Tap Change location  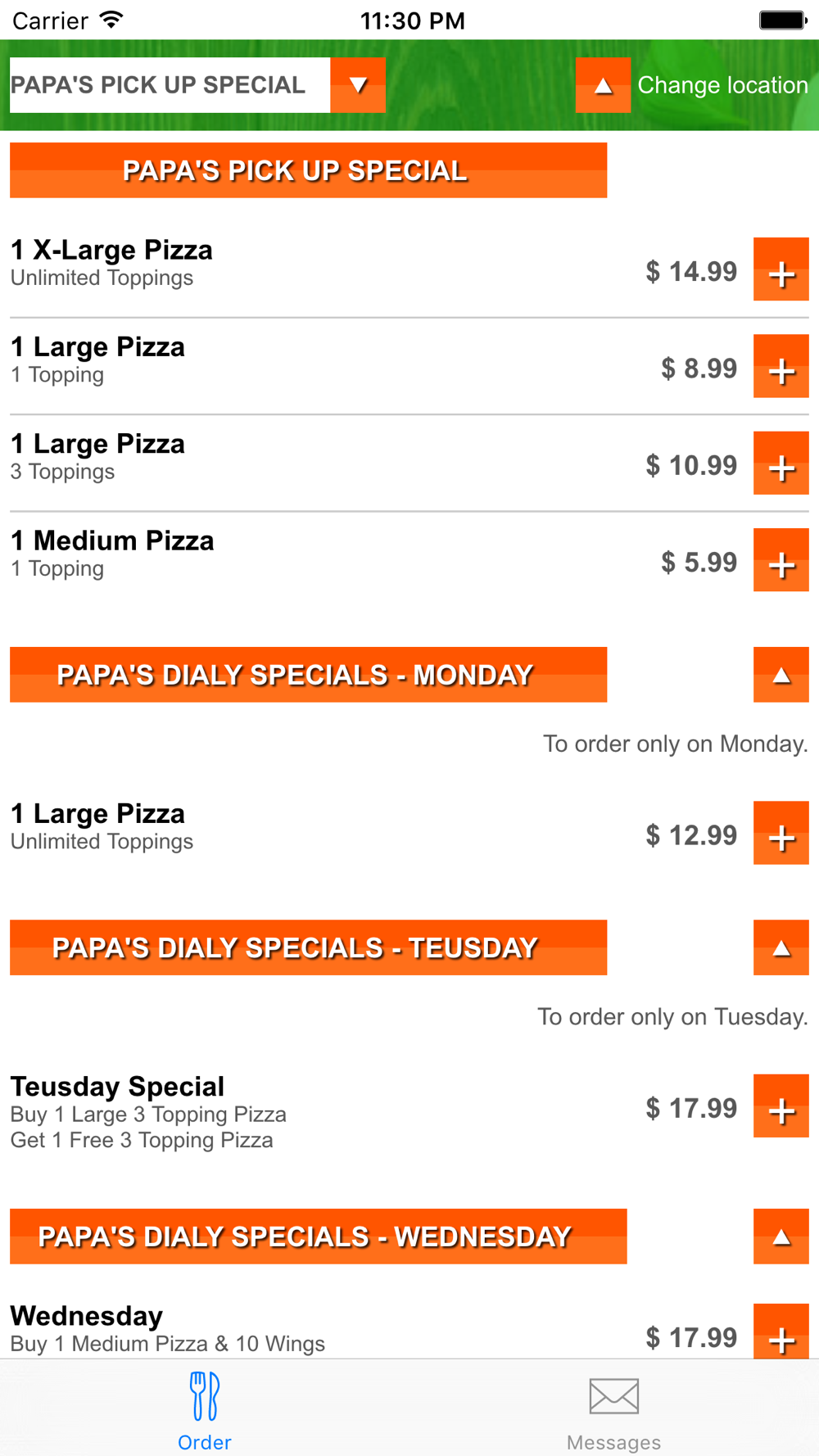point(692,85)
